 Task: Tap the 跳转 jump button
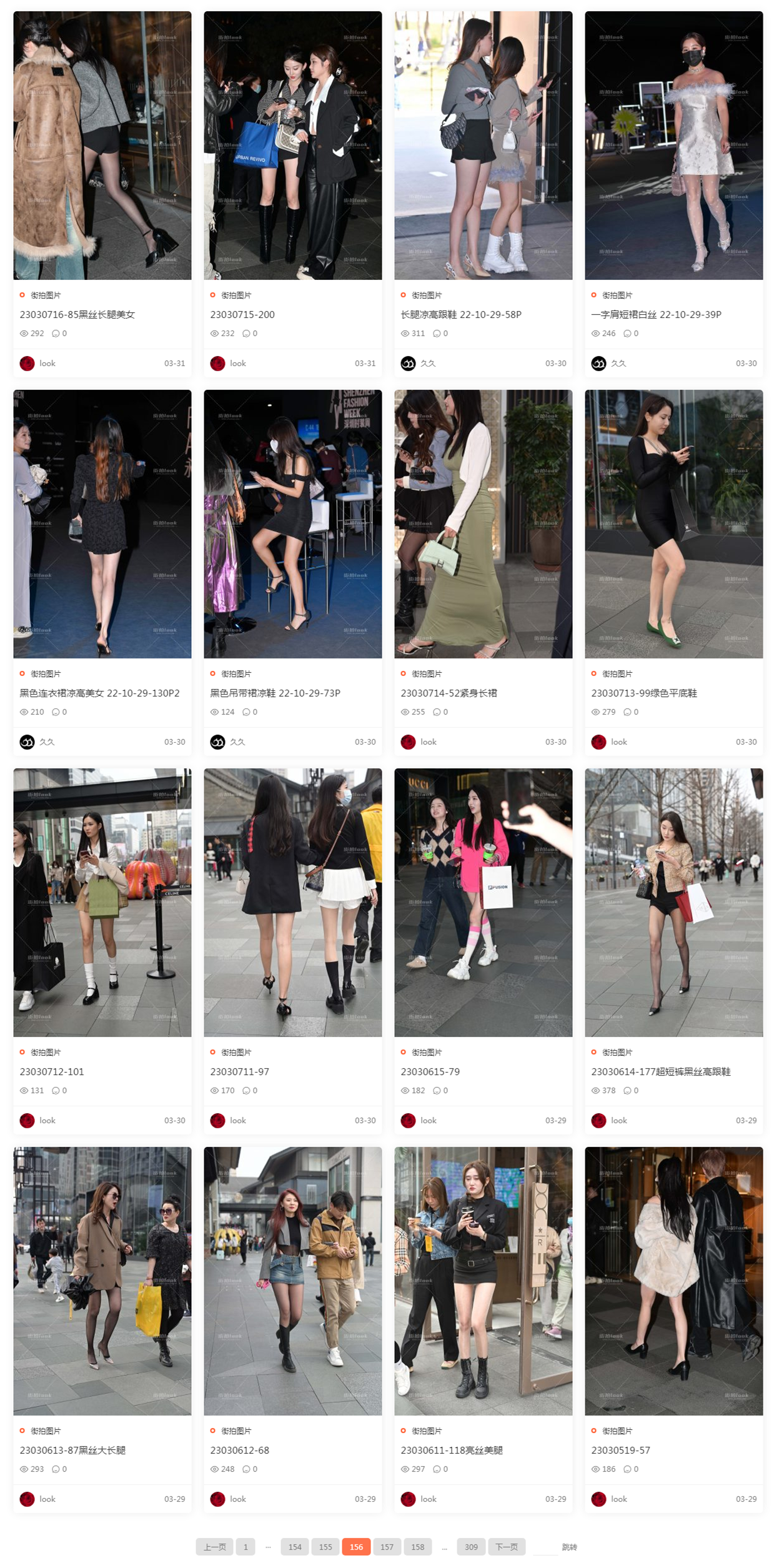click(569, 1547)
